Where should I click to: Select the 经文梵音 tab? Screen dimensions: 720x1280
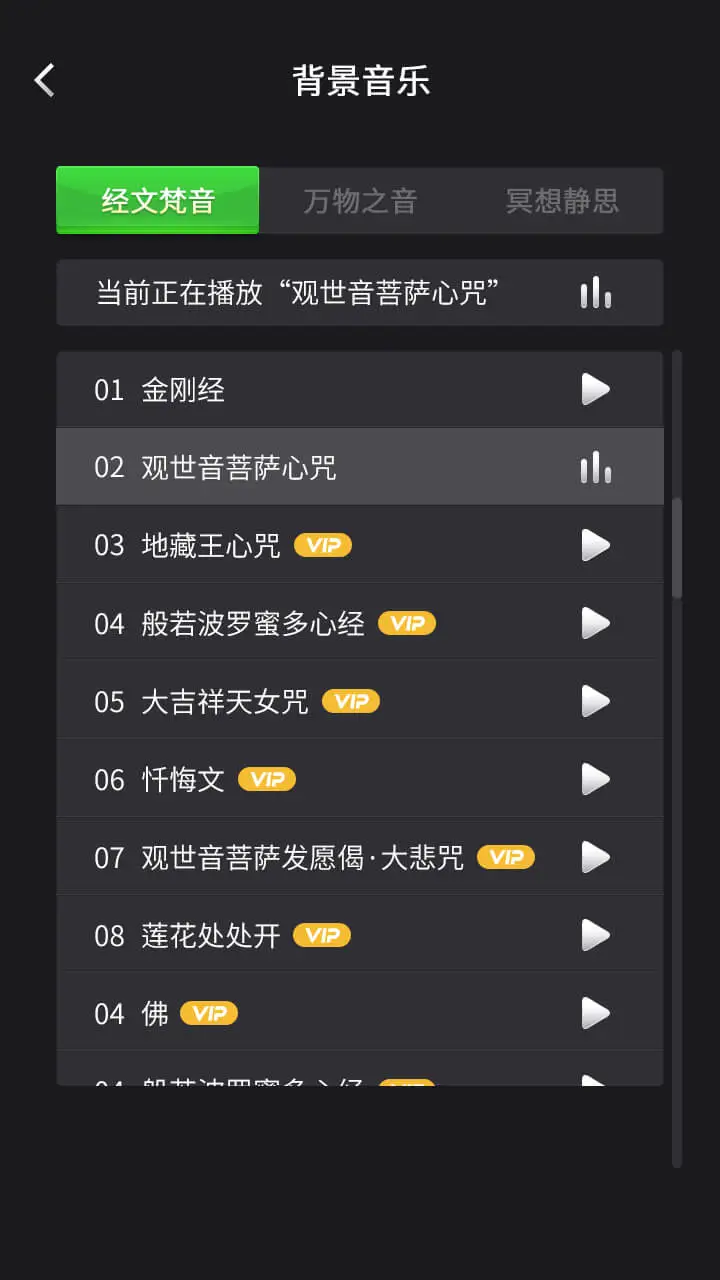pyautogui.click(x=157, y=200)
